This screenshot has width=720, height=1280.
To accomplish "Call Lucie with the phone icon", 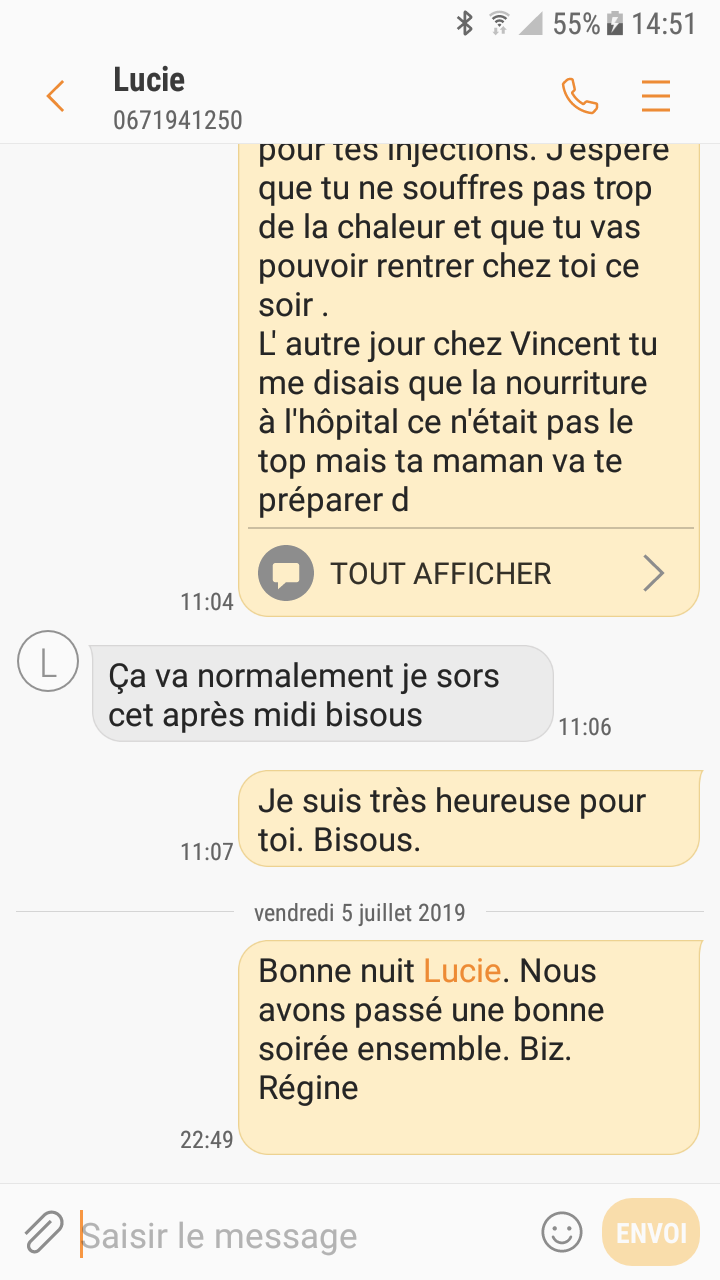I will click(580, 97).
